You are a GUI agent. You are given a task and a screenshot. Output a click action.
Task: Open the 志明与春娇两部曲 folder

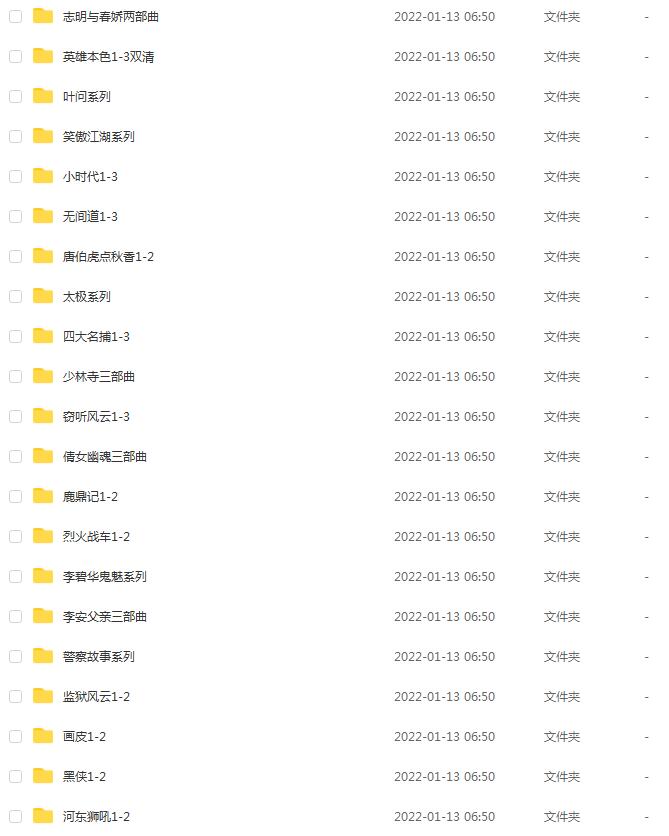tap(110, 17)
